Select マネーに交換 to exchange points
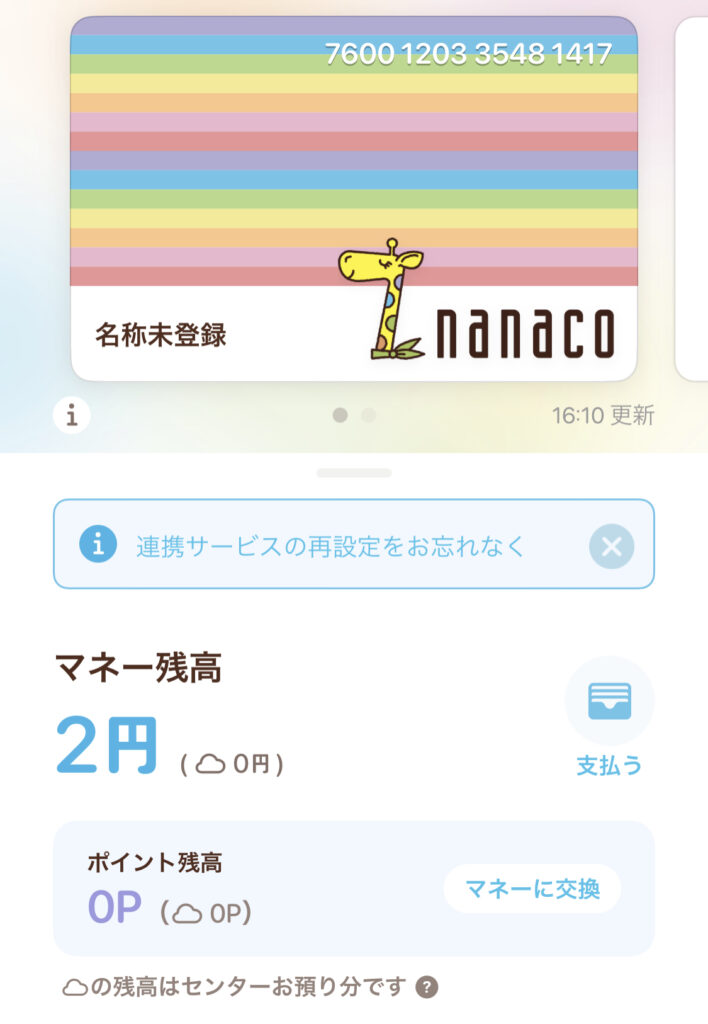Viewport: 708px width, 1024px height. pyautogui.click(x=532, y=889)
